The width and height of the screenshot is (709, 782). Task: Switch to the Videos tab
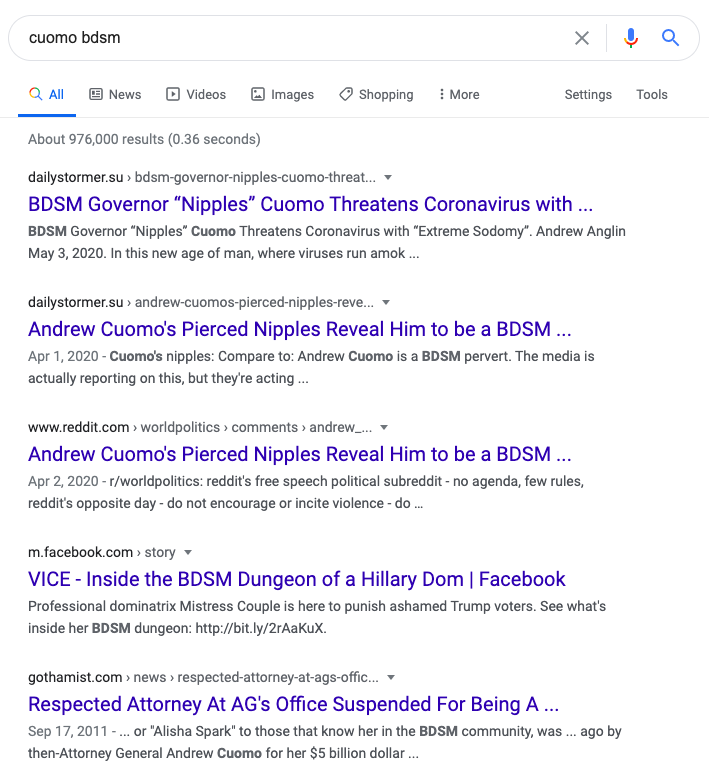click(196, 94)
